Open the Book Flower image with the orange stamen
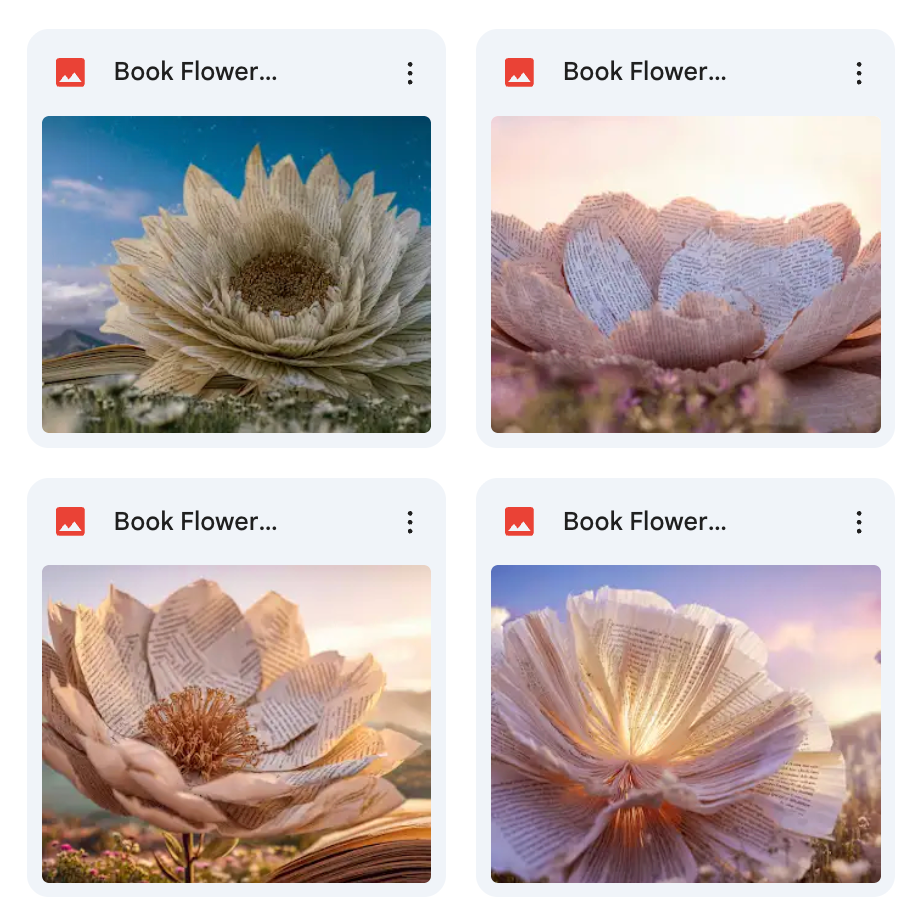Viewport: 920px width, 922px height. click(x=236, y=723)
